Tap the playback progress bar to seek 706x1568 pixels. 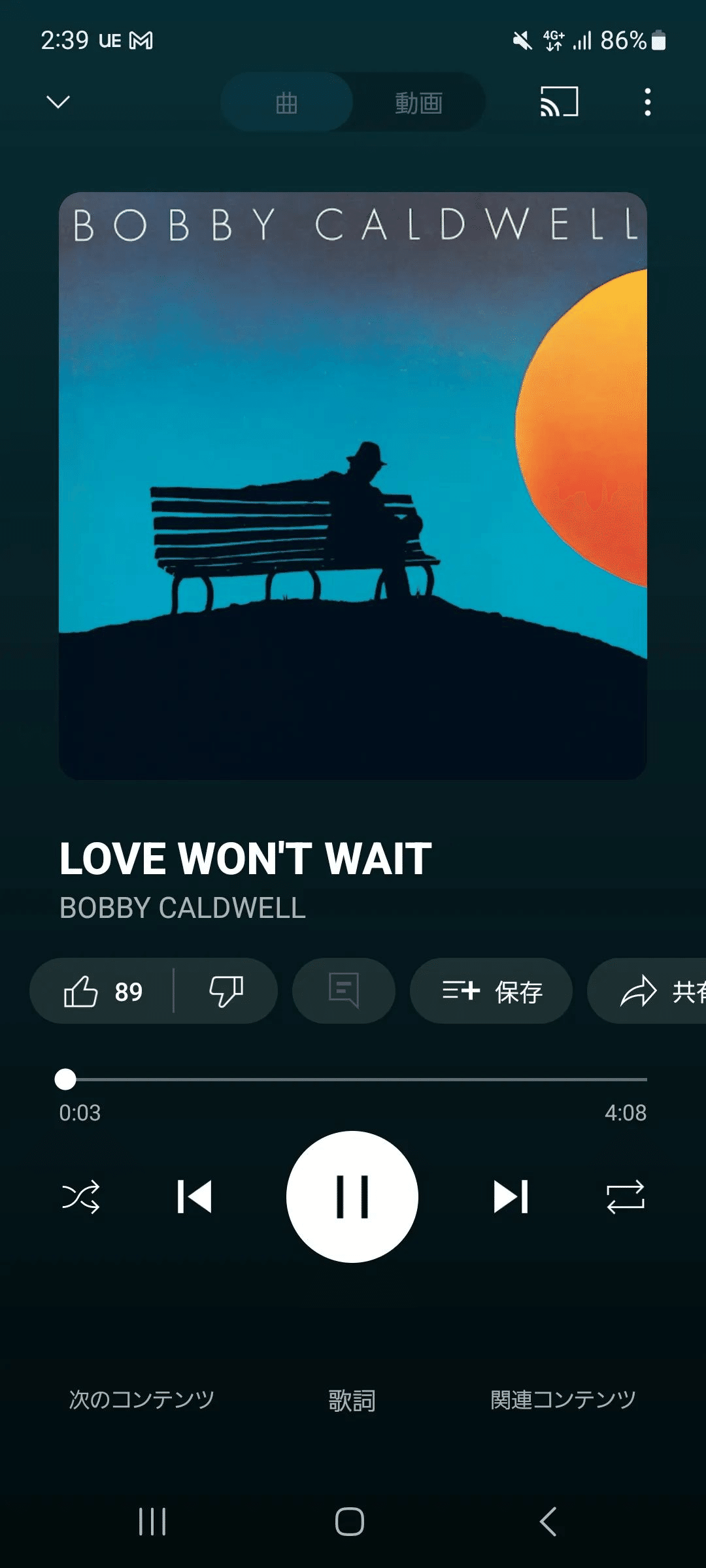tap(353, 1079)
